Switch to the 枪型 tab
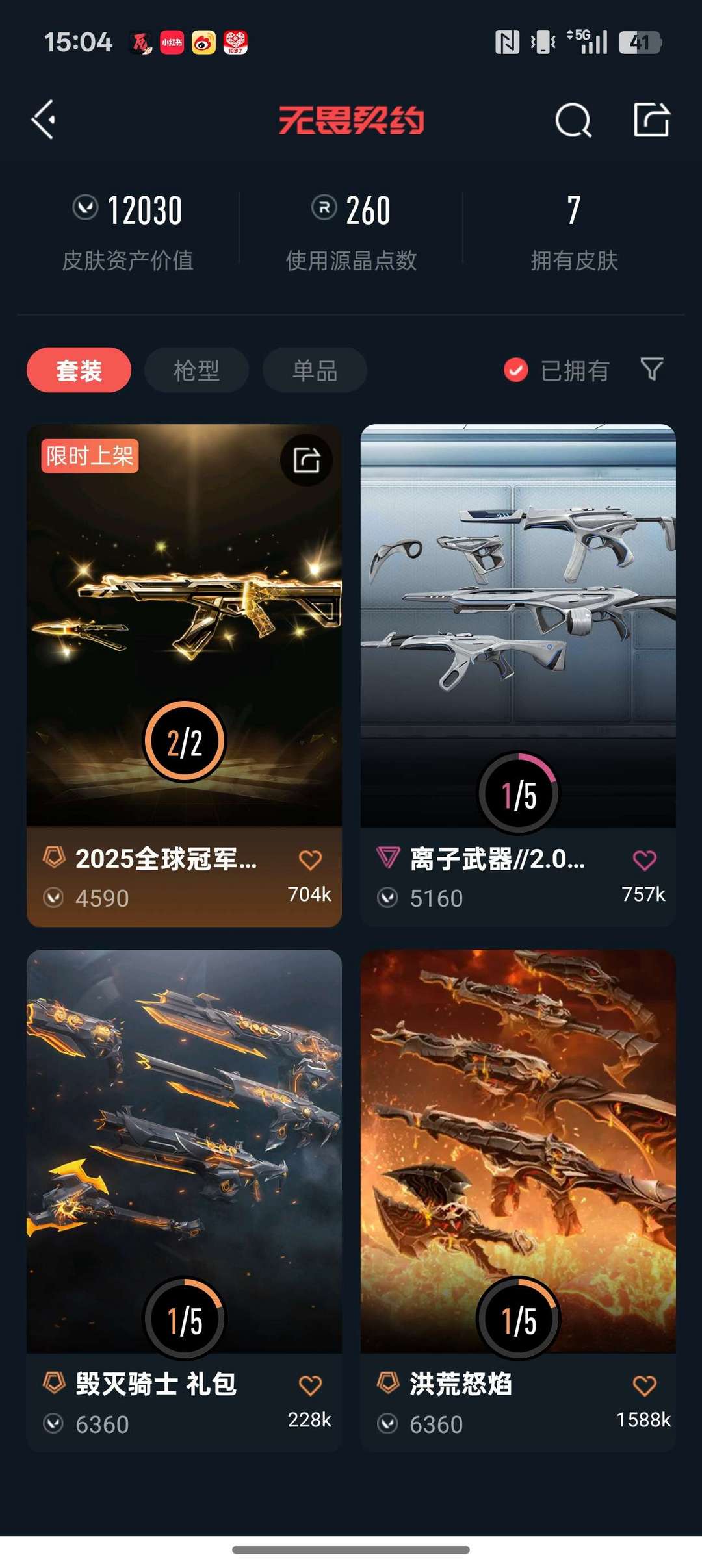 pyautogui.click(x=196, y=370)
